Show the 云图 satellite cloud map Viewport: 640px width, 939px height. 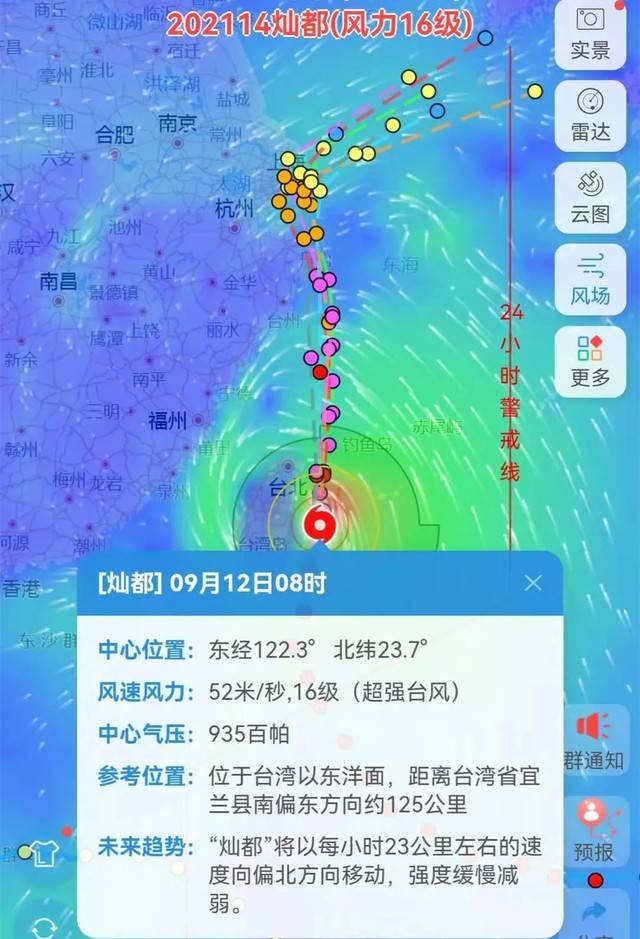click(590, 196)
